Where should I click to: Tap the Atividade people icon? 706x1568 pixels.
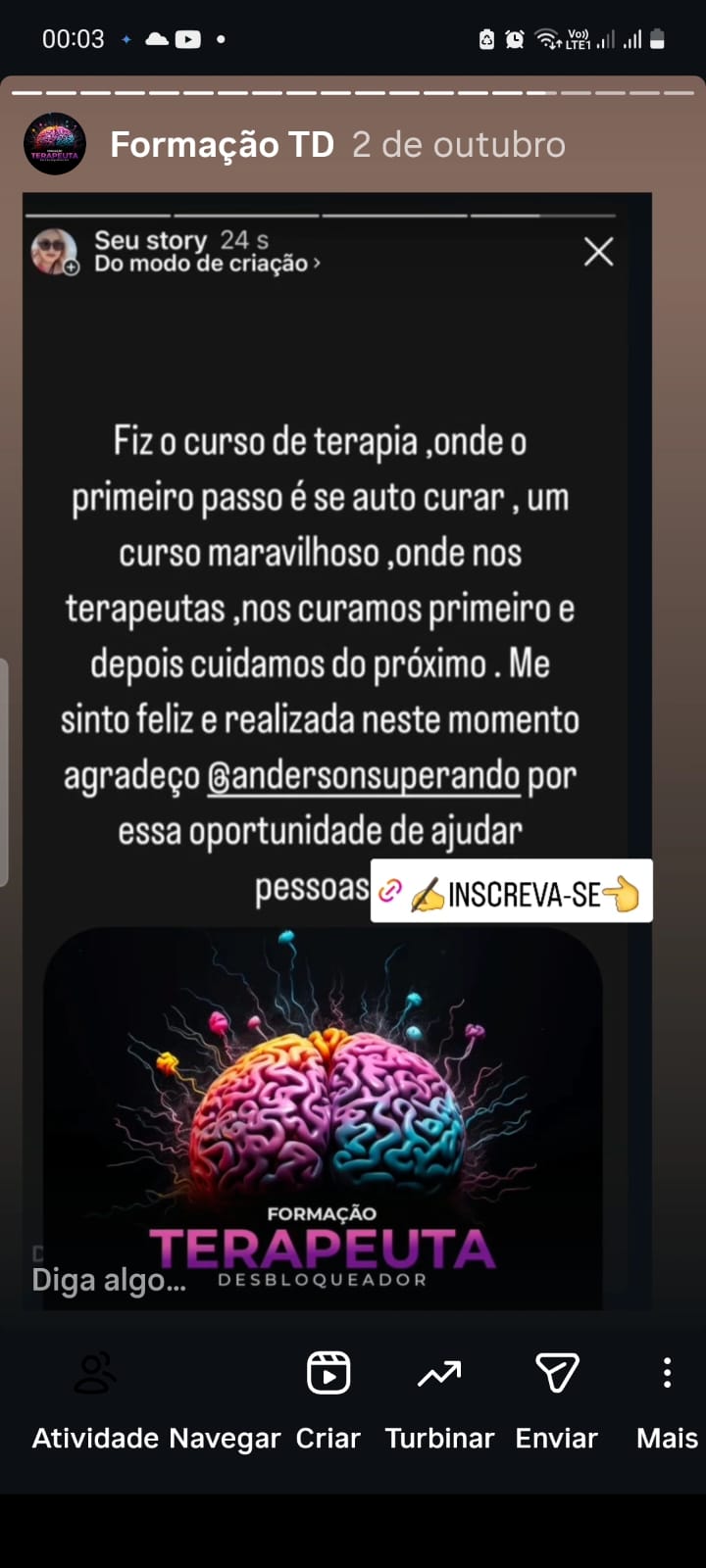(x=95, y=1372)
